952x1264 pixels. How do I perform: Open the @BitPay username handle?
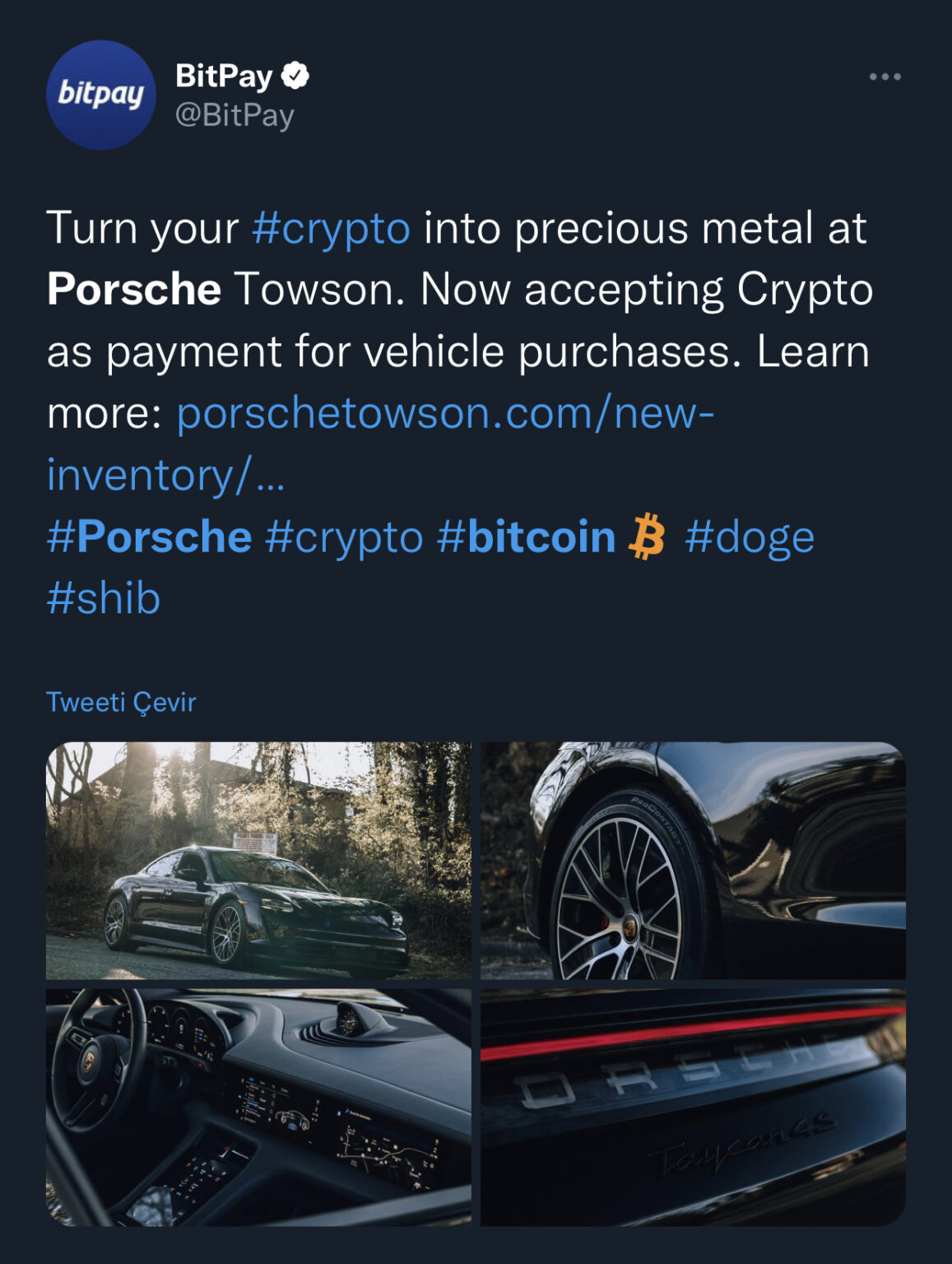[x=235, y=115]
